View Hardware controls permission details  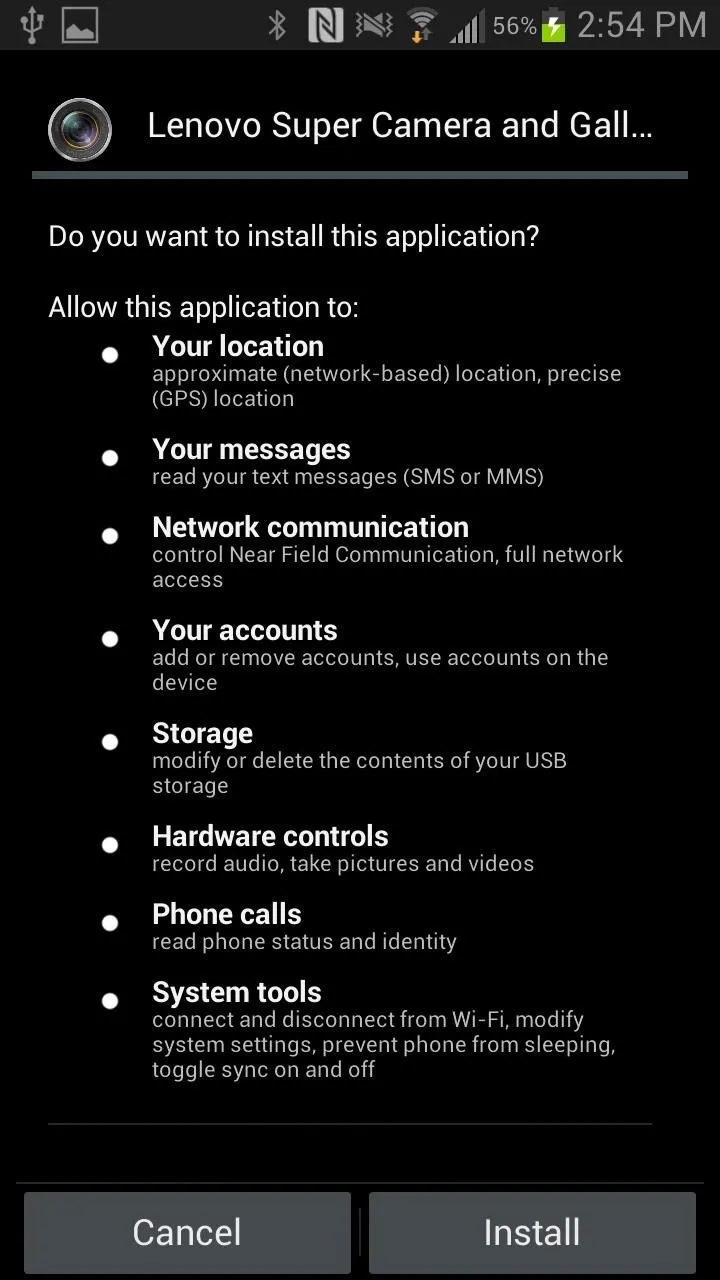(x=360, y=848)
